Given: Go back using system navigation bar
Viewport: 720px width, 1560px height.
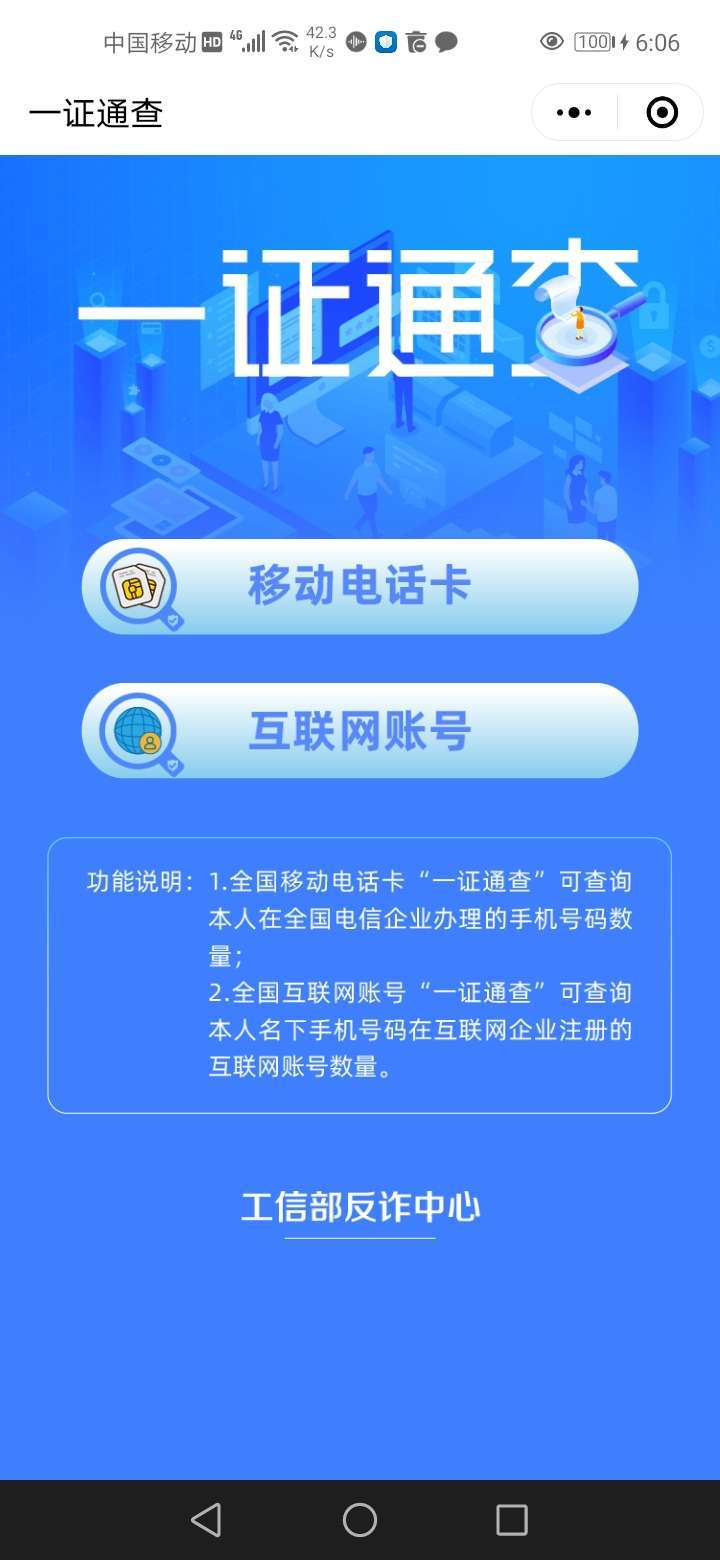Looking at the screenshot, I should pyautogui.click(x=206, y=1520).
